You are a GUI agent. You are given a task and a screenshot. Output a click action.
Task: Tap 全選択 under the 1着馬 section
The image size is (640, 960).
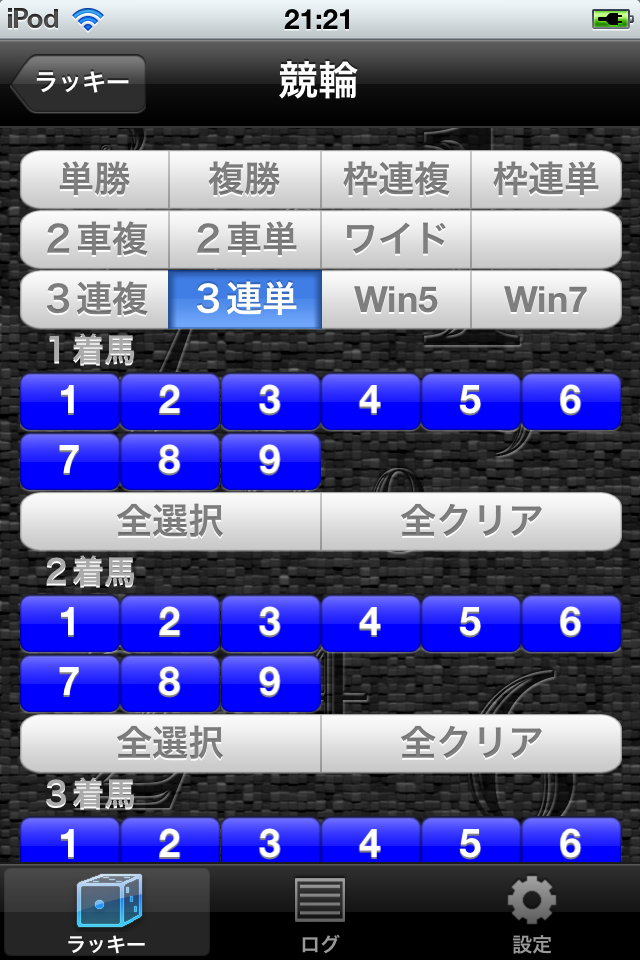click(x=170, y=521)
